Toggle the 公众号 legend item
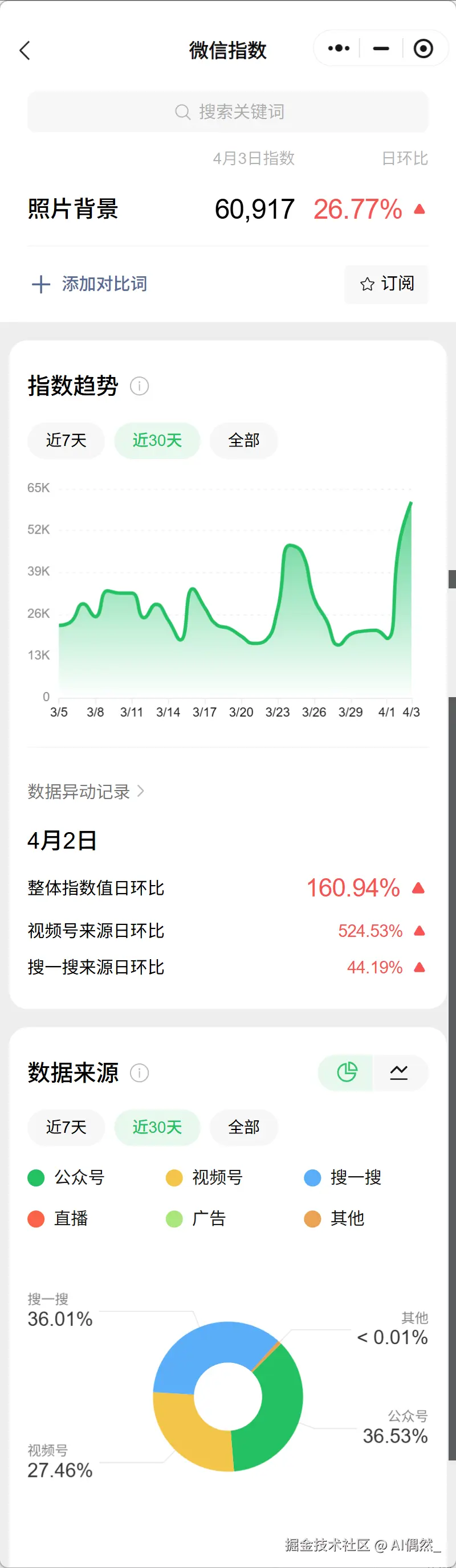The height and width of the screenshot is (1568, 456). tap(66, 1177)
